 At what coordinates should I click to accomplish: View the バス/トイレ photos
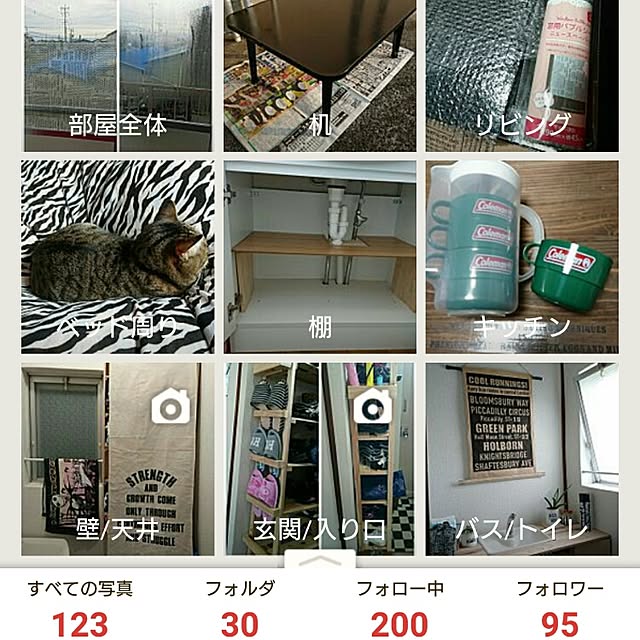520,458
